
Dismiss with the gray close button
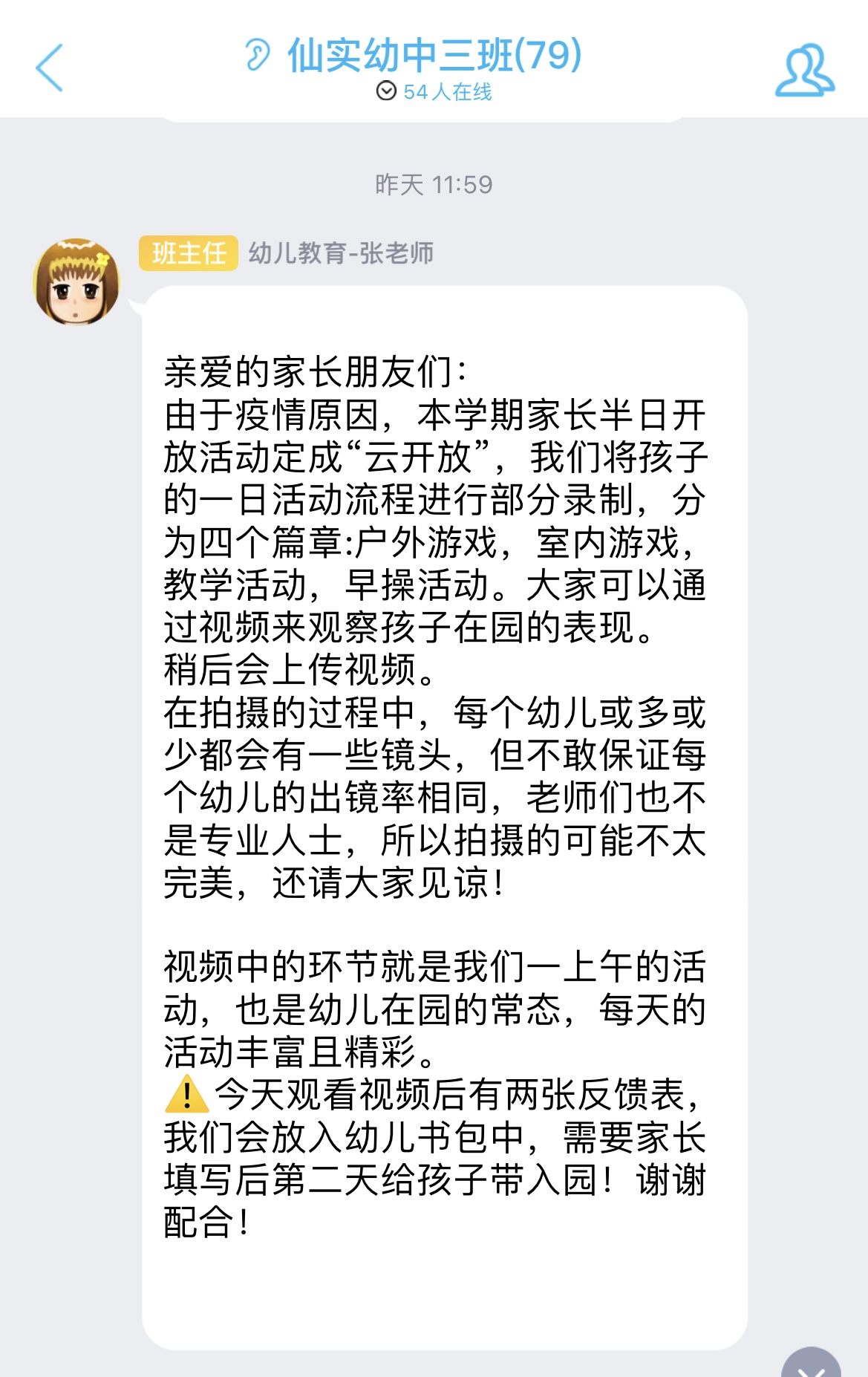coord(811,1365)
